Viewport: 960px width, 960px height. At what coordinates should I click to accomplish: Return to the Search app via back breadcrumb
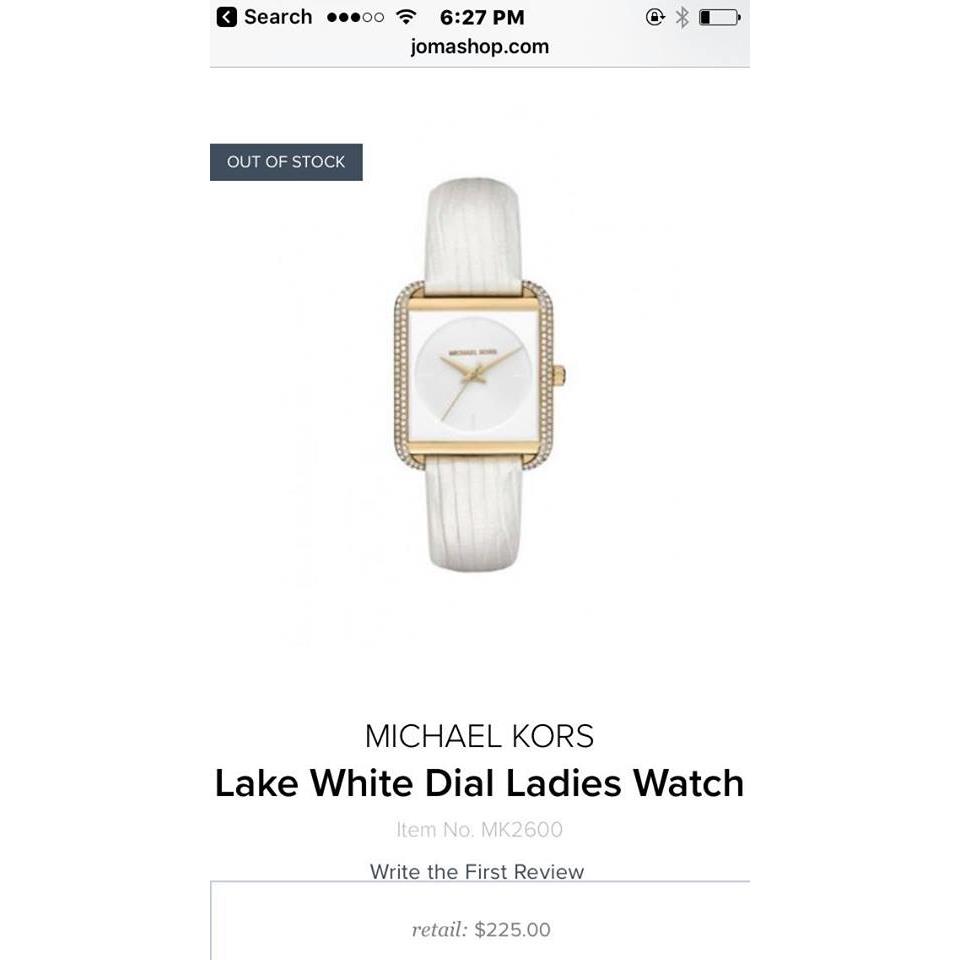(264, 17)
